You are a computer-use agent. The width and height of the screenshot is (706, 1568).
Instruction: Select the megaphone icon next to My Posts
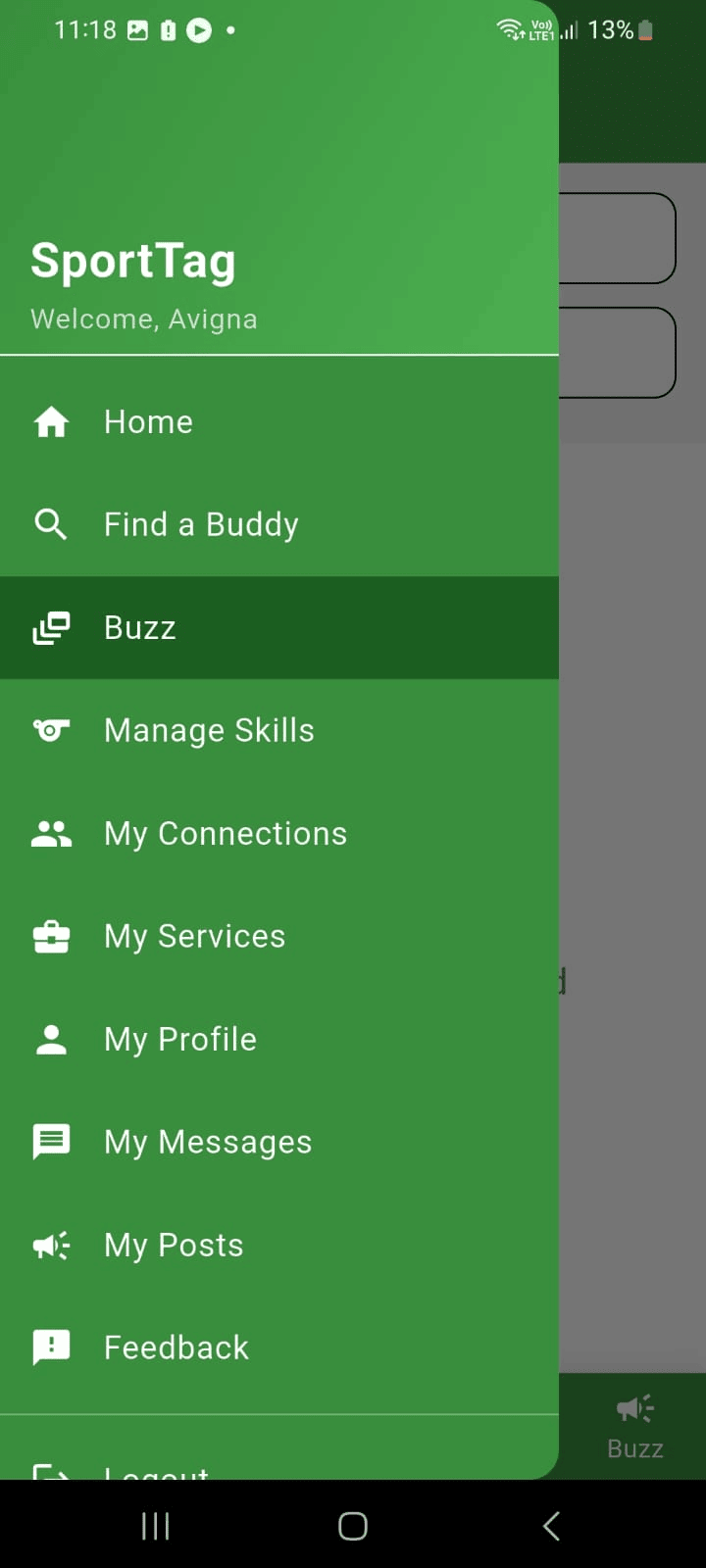[50, 1245]
